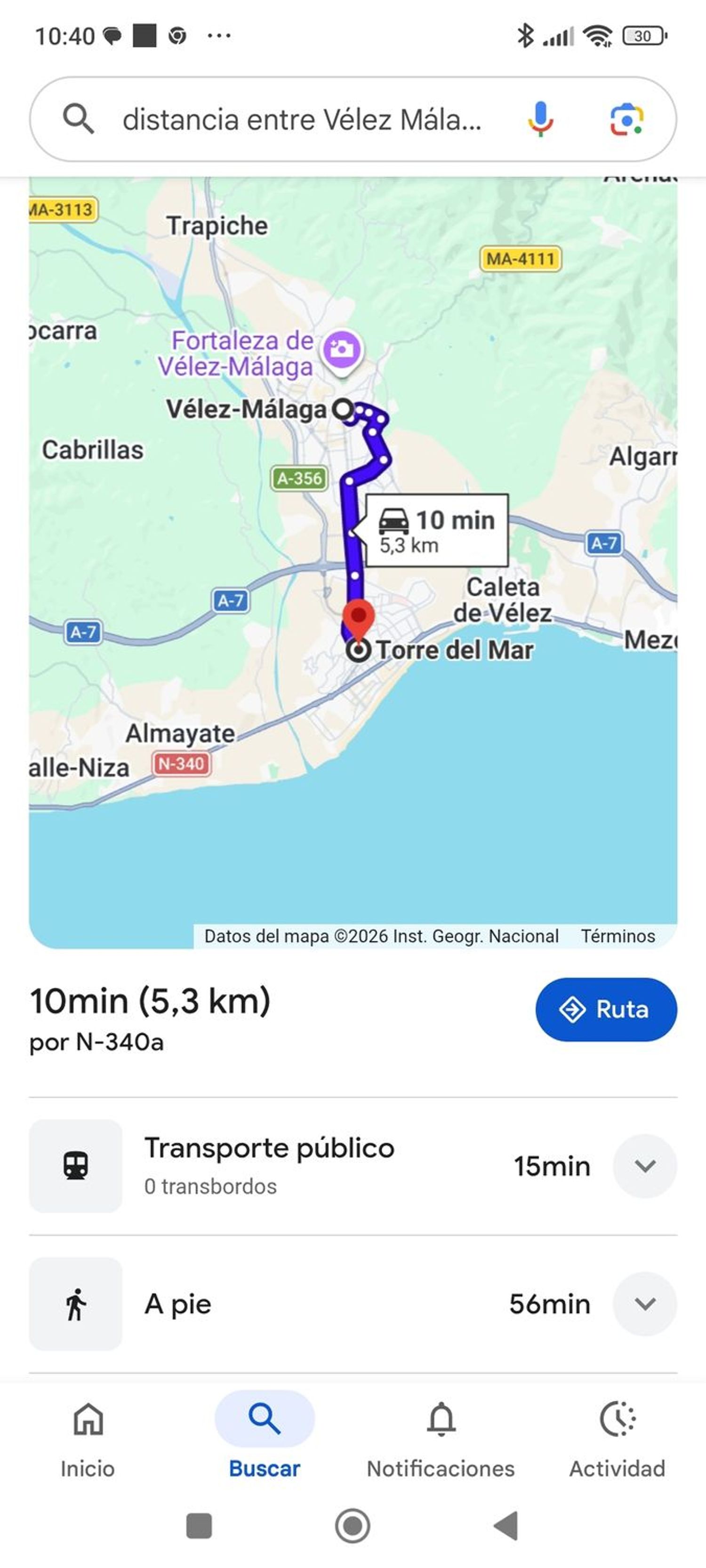Screen dimensions: 706x1568
Task: Tap the Ruta directions button
Action: pos(605,1009)
